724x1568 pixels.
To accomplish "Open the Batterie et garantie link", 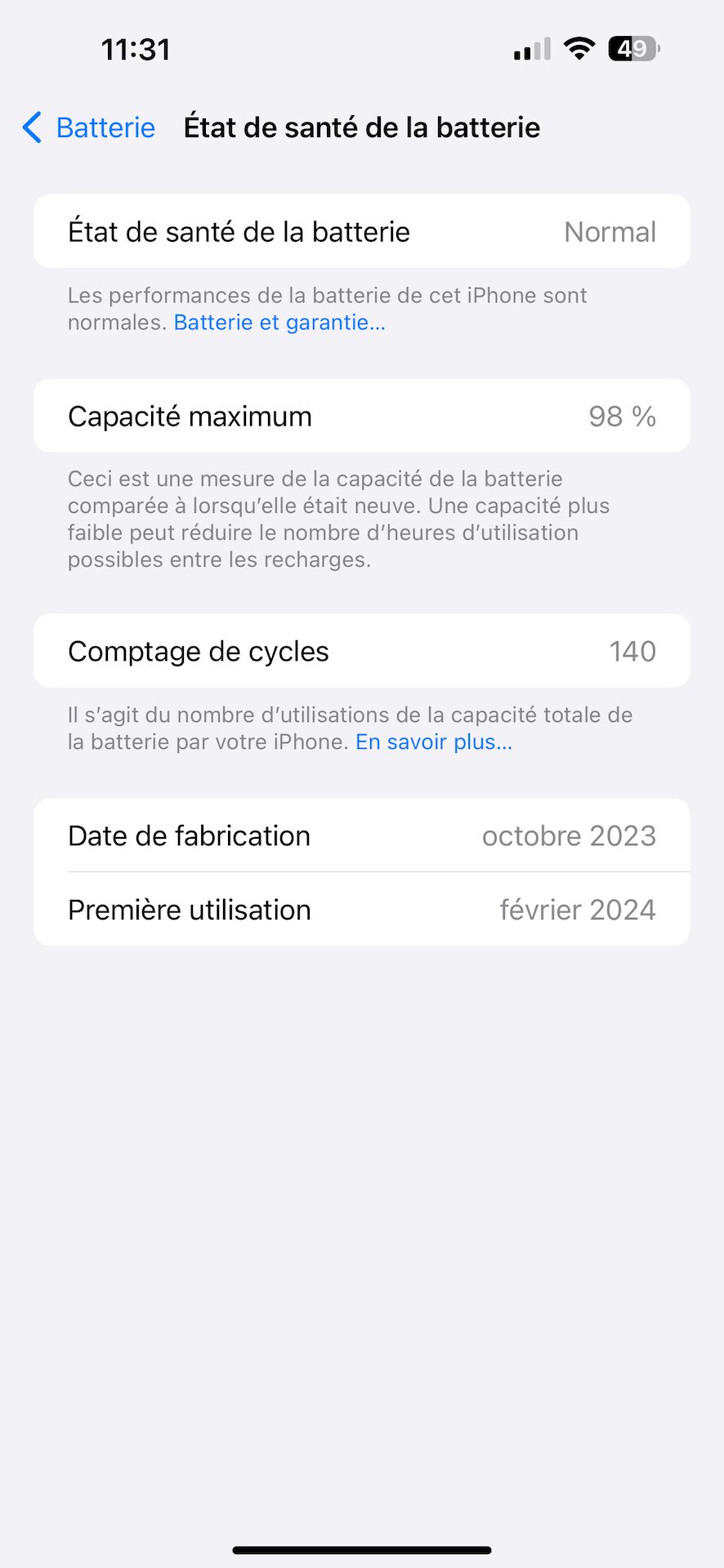I will pos(279,323).
